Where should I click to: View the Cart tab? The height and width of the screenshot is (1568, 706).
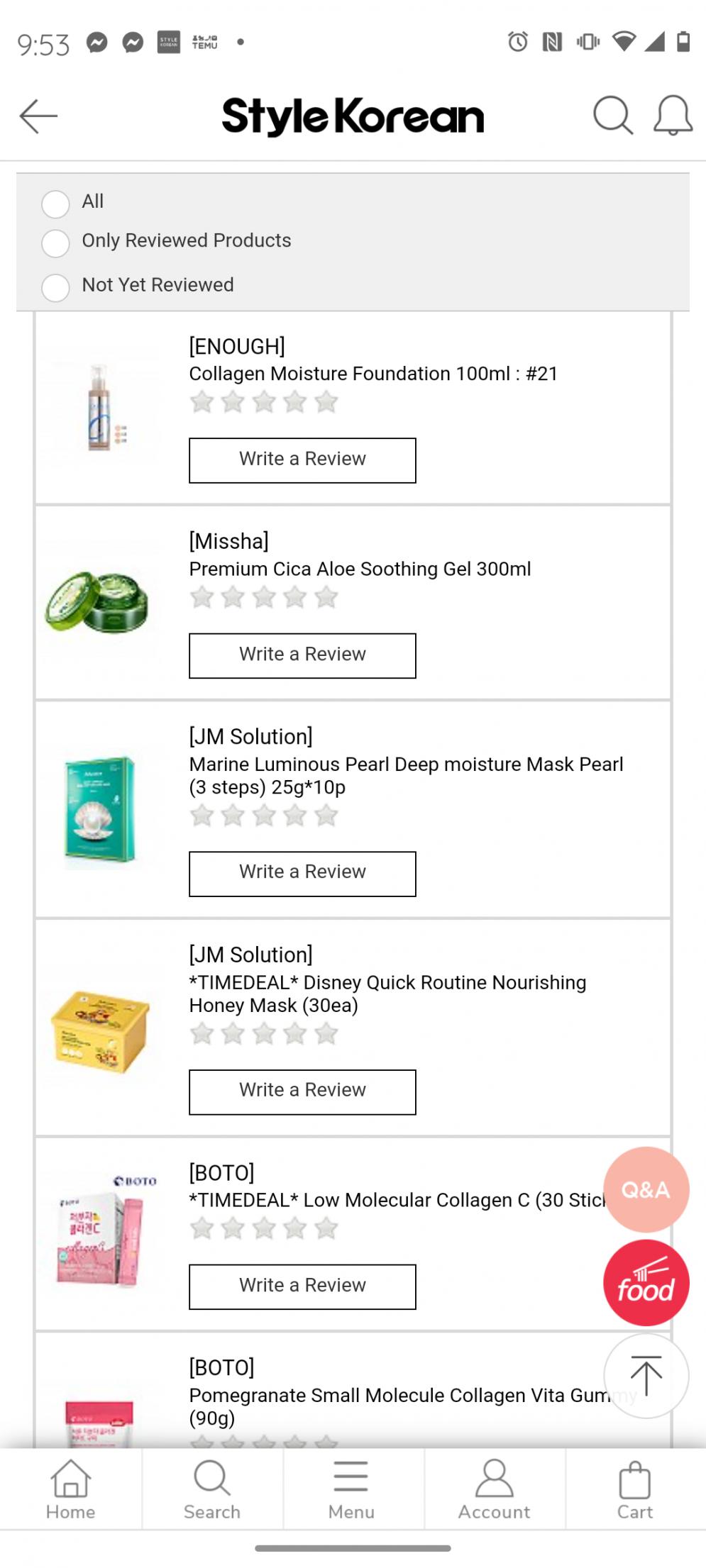click(635, 1489)
